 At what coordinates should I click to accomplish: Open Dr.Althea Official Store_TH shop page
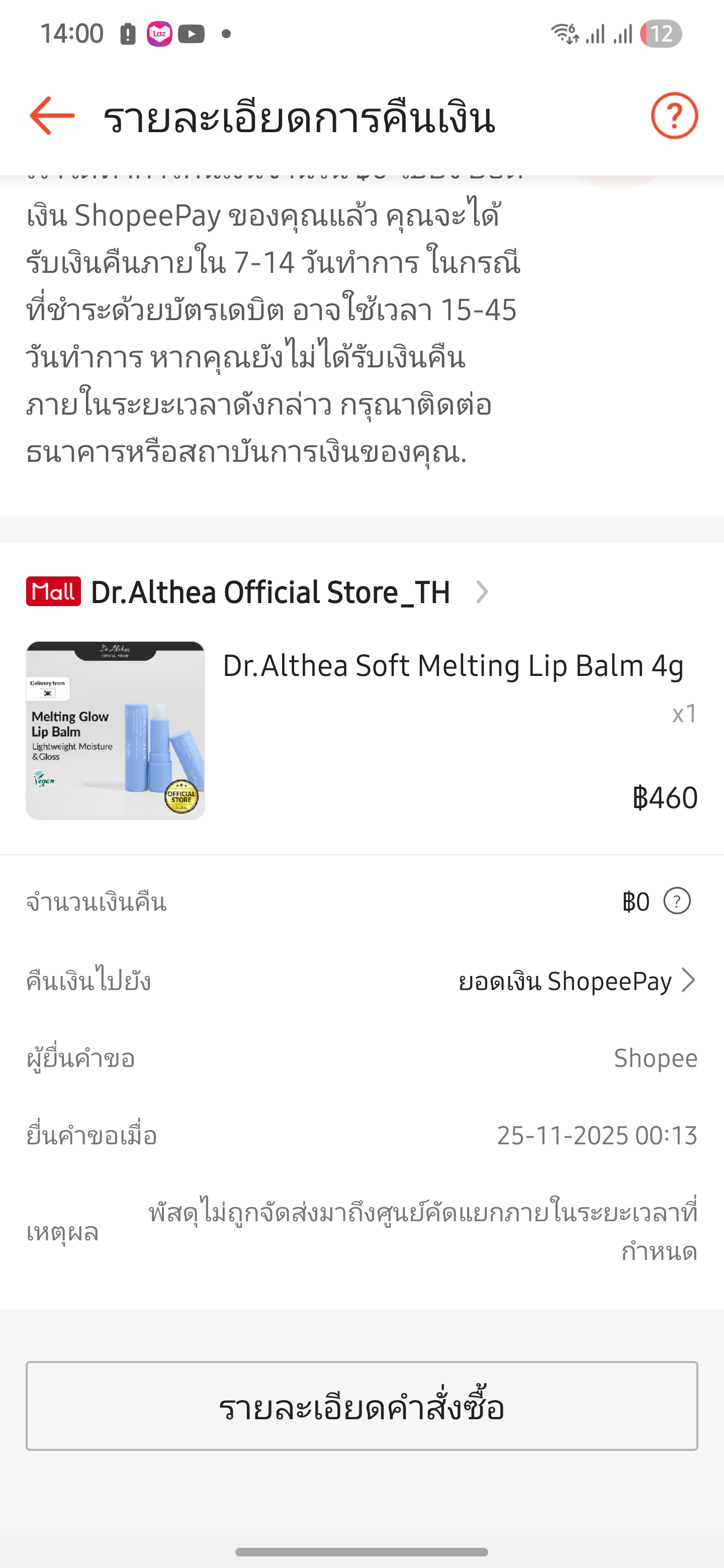click(270, 592)
